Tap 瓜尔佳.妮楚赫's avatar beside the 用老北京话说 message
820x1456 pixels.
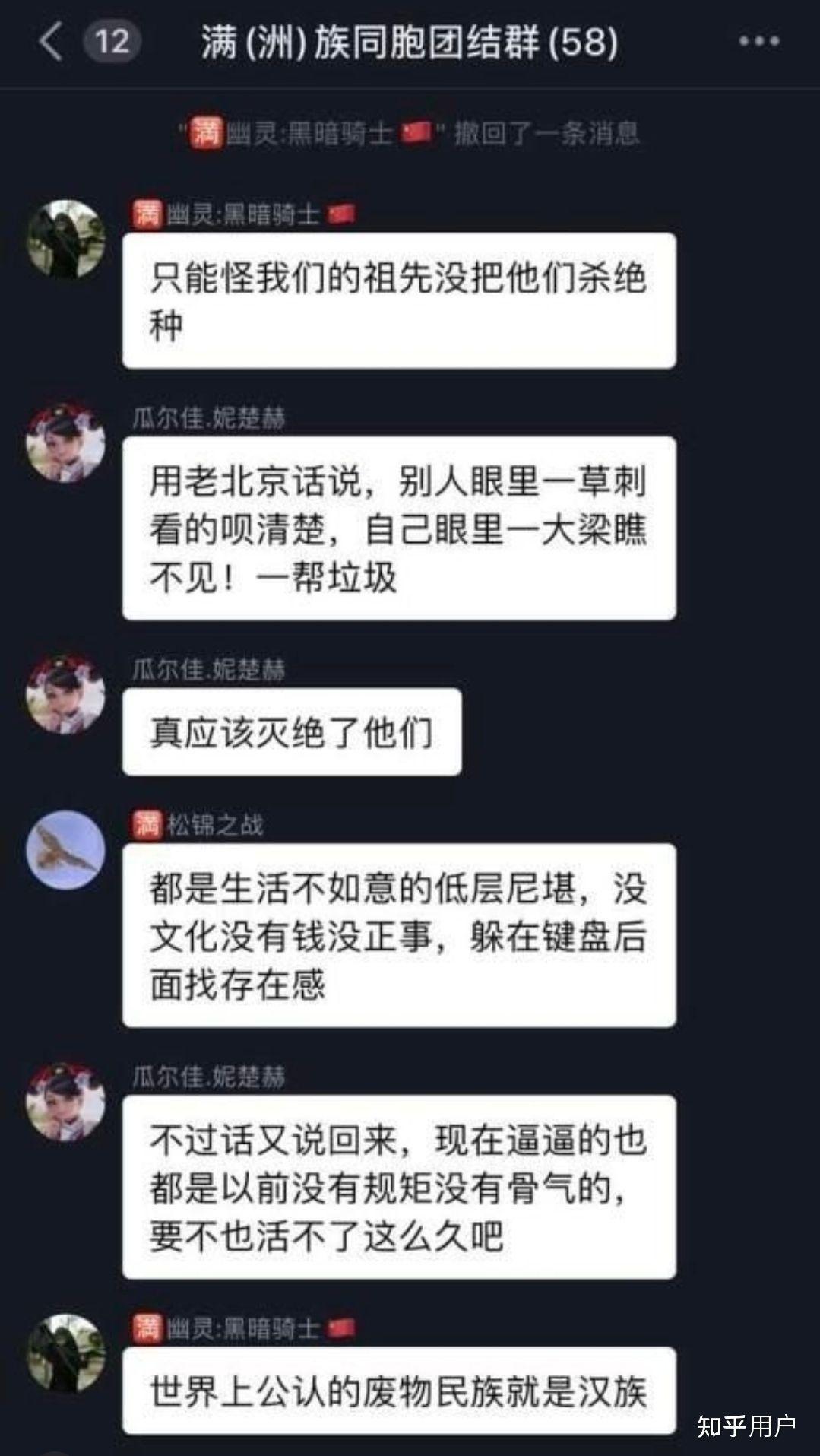click(65, 443)
